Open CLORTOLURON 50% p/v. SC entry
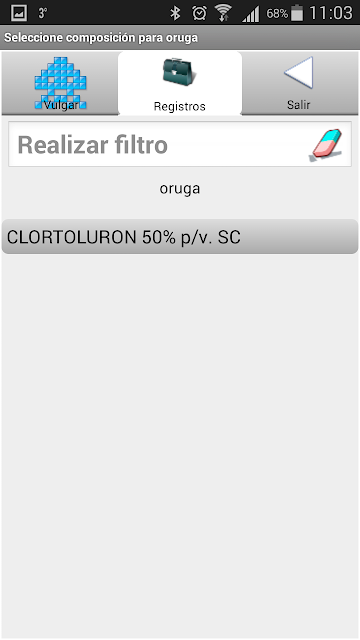360x640 pixels. click(x=180, y=237)
